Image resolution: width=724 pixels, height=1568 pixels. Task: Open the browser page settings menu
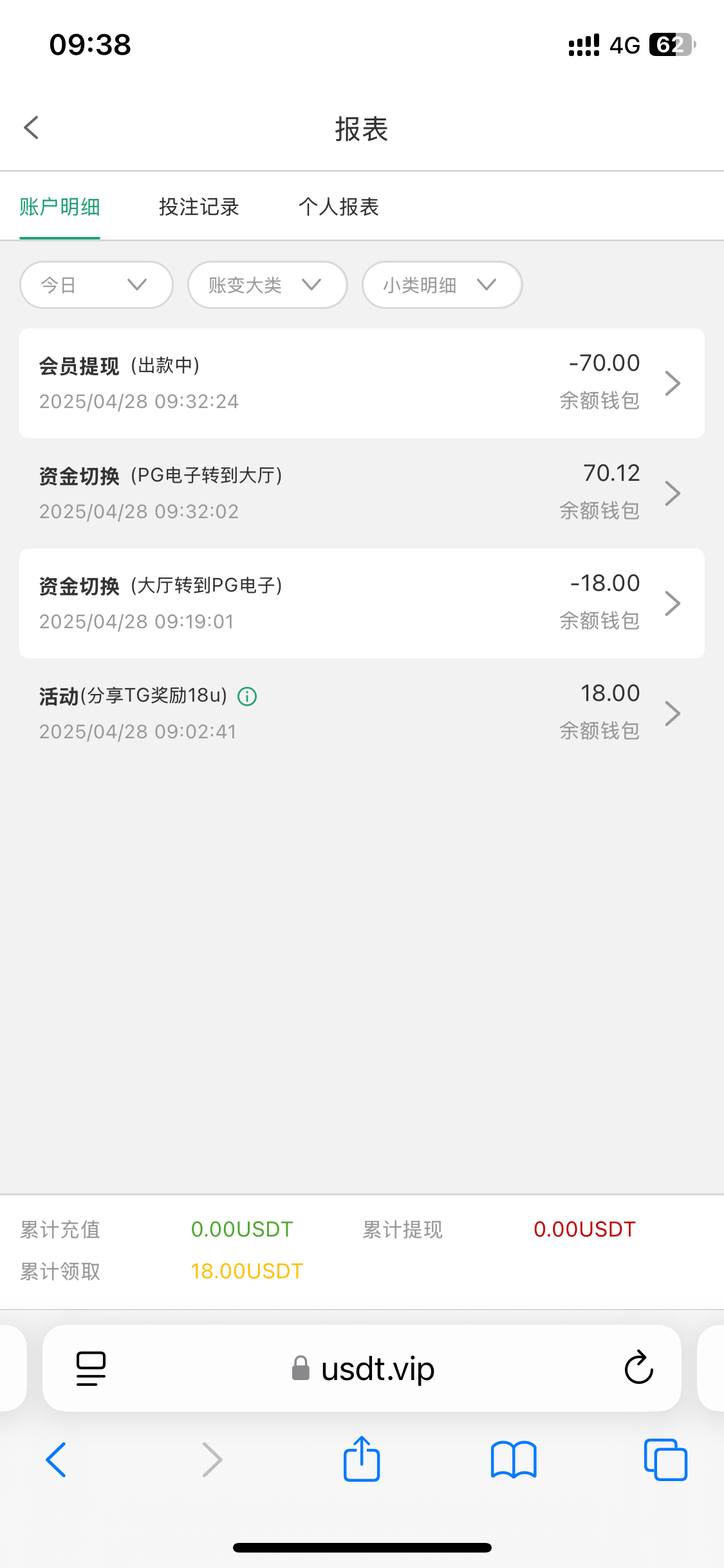click(x=91, y=1368)
